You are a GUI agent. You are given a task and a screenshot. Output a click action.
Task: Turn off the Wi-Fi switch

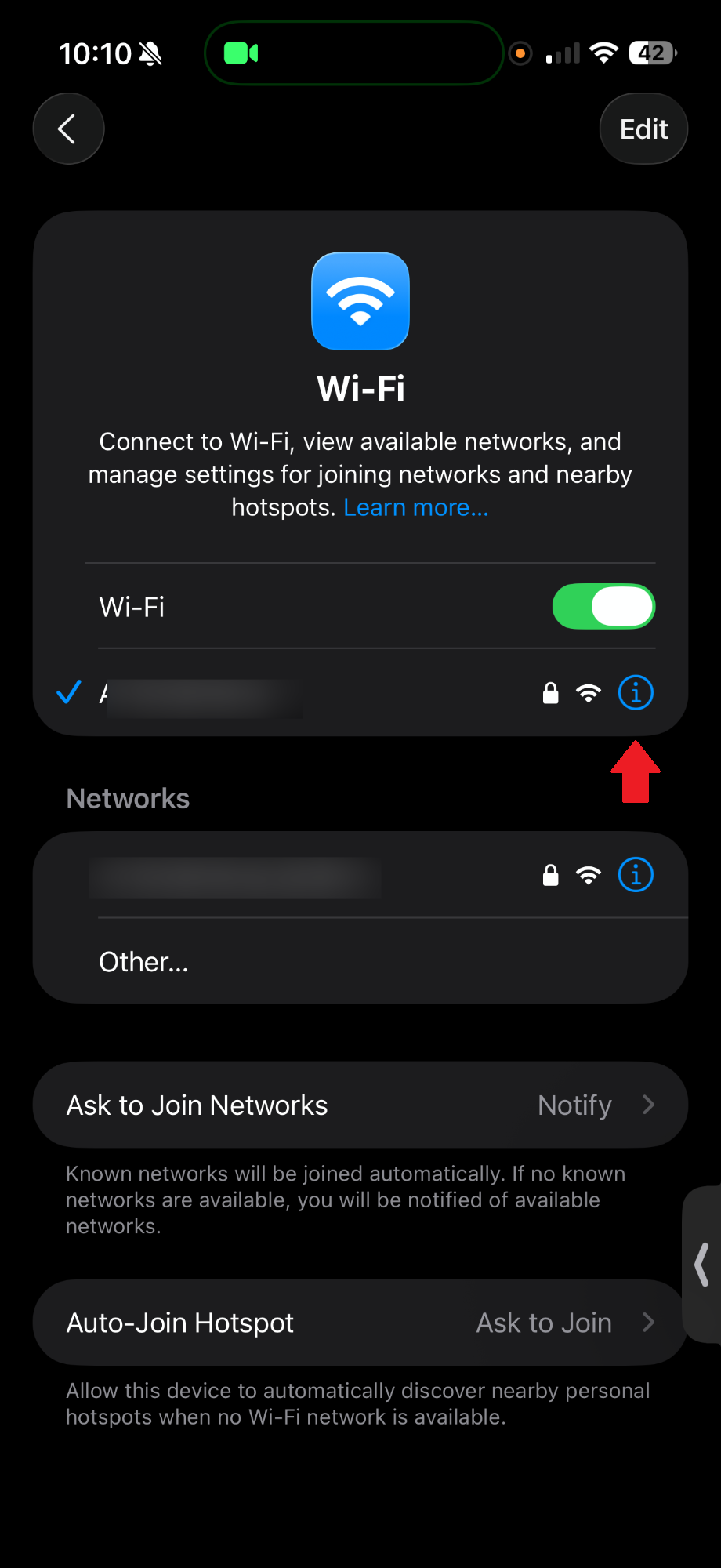coord(603,607)
